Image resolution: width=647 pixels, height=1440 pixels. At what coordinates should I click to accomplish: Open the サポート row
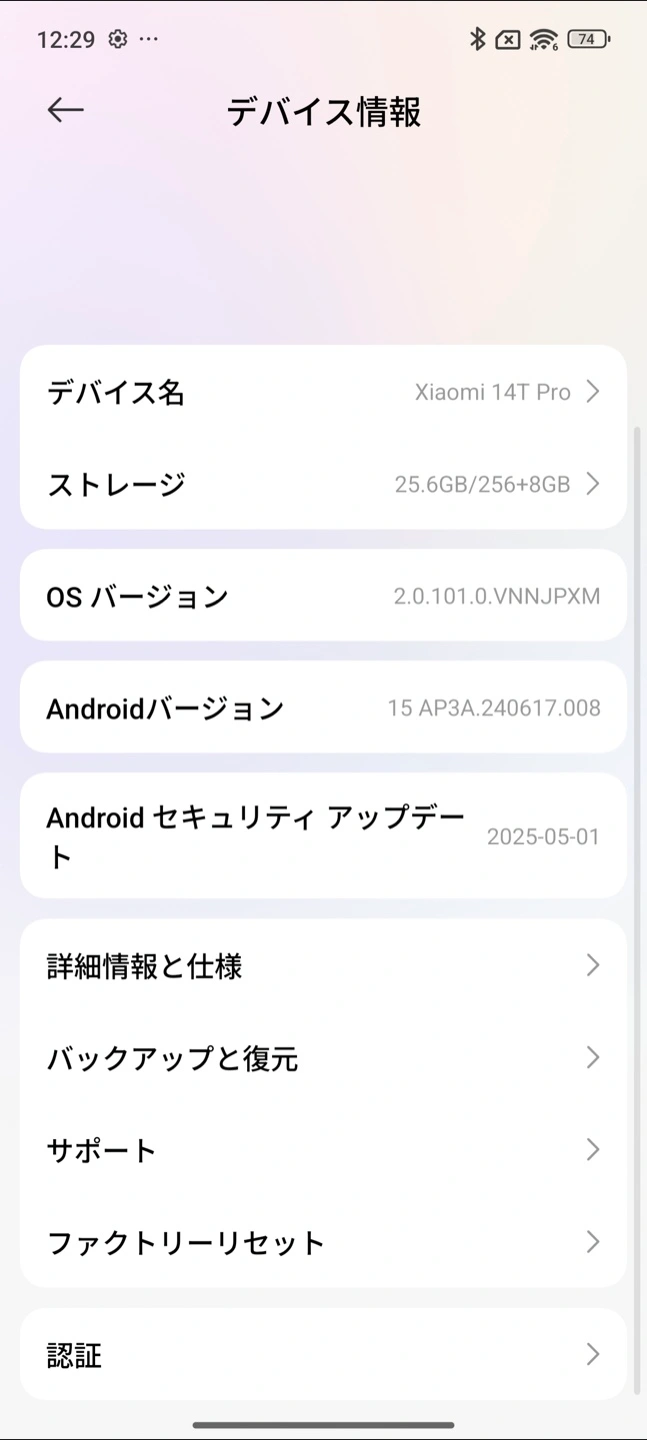(323, 1149)
